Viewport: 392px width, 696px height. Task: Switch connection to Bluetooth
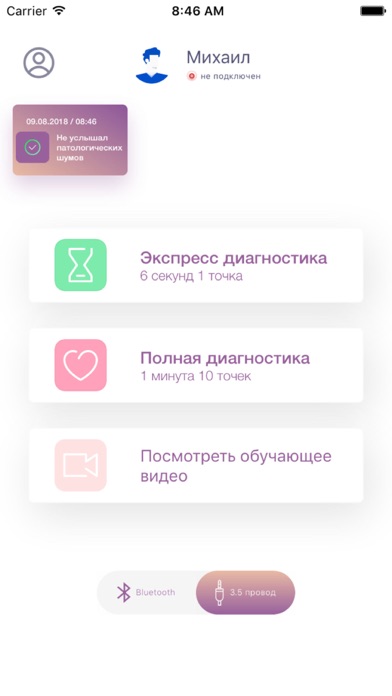tap(147, 593)
